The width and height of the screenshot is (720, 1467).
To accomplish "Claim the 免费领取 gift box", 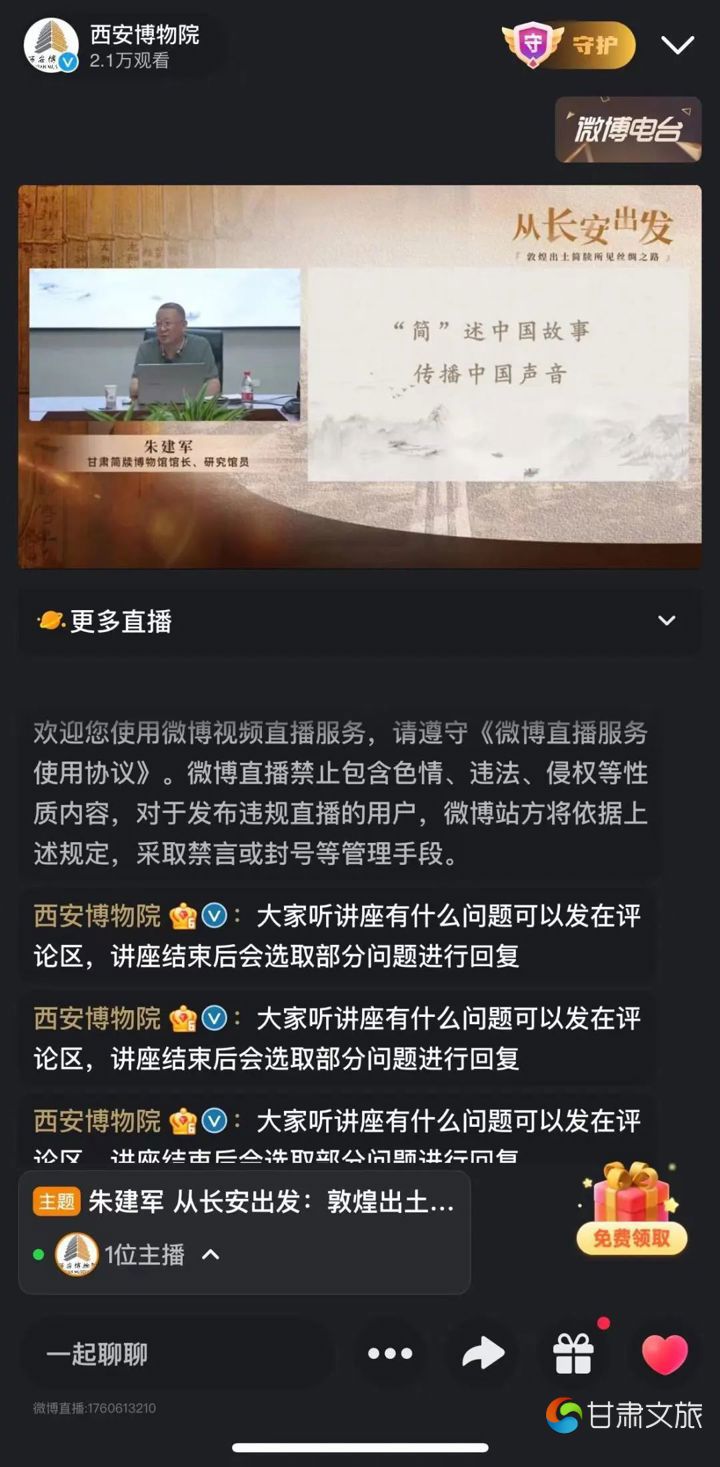I will 631,1211.
